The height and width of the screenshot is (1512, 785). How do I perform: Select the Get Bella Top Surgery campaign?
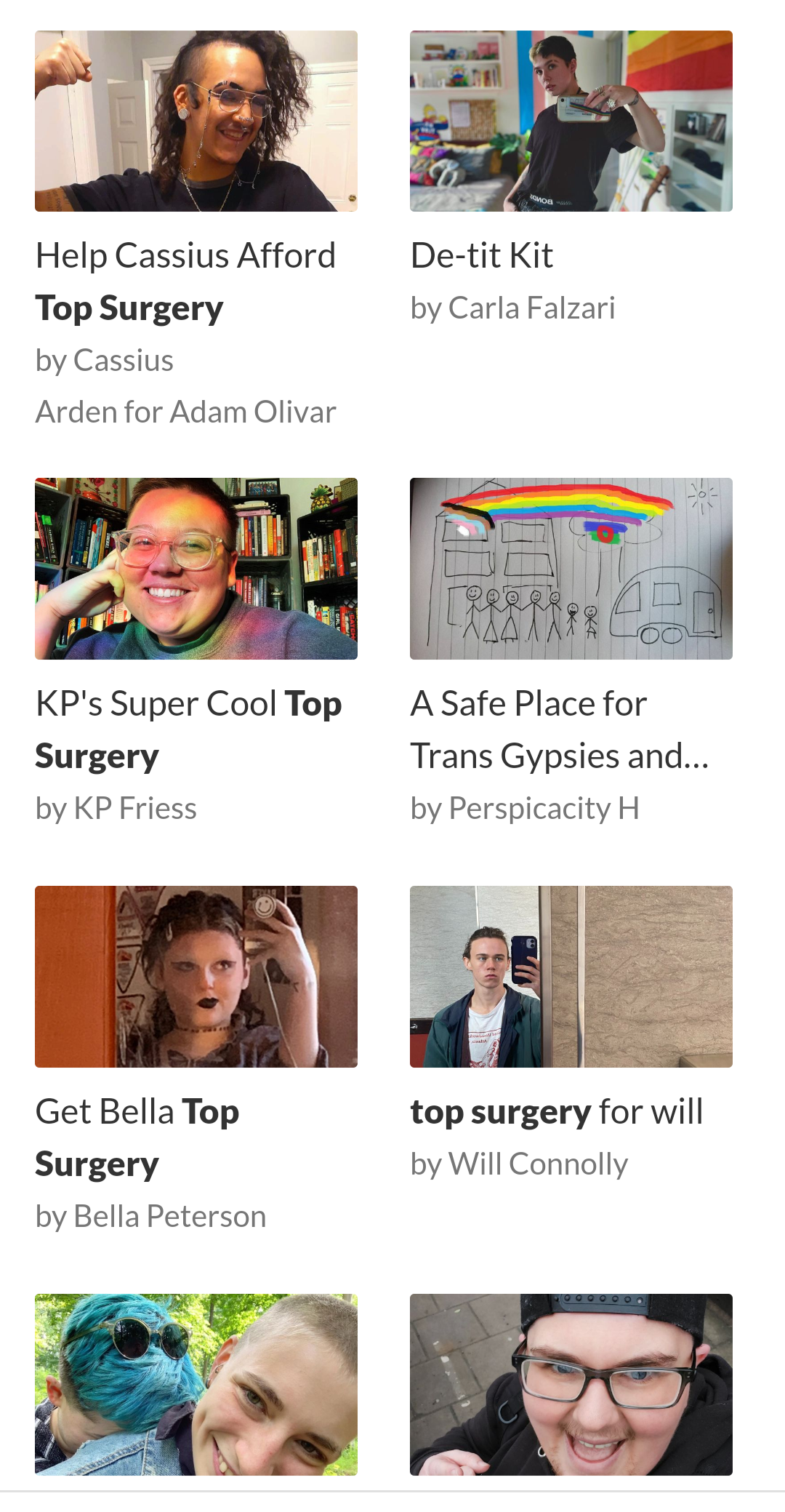point(137,1137)
